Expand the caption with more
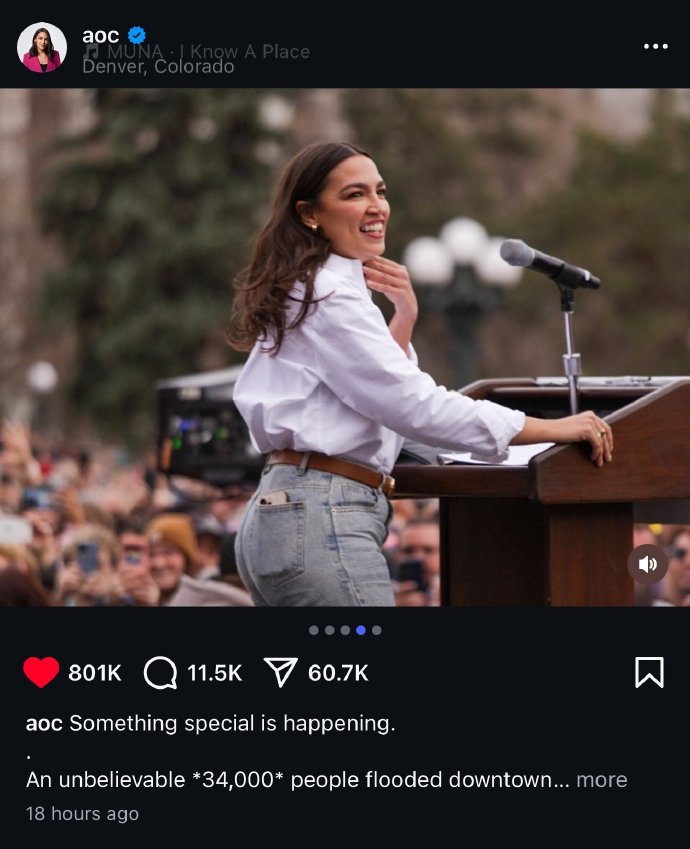The width and height of the screenshot is (690, 849). click(601, 780)
